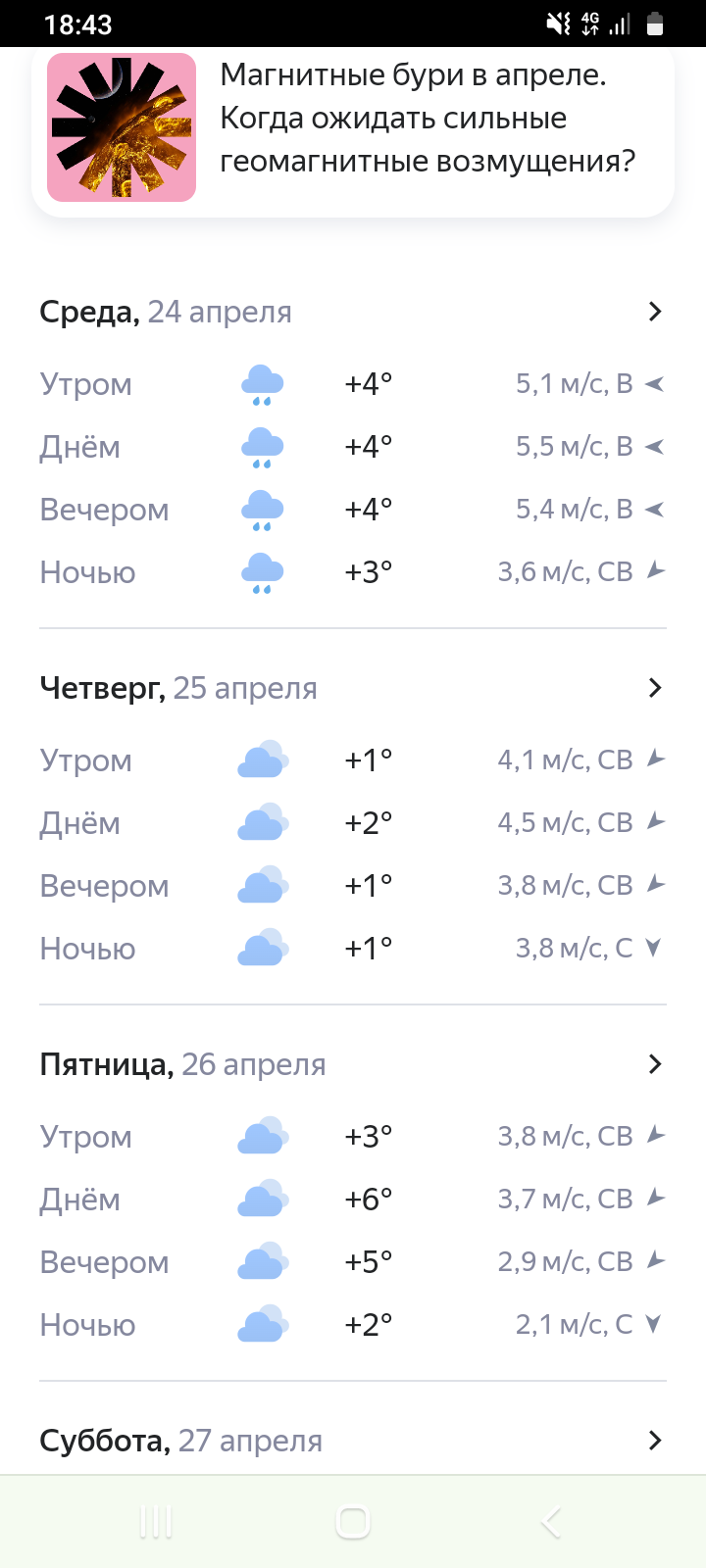
Task: Open detailed forecast for Пятница, 26 апреля
Action: 353,1064
